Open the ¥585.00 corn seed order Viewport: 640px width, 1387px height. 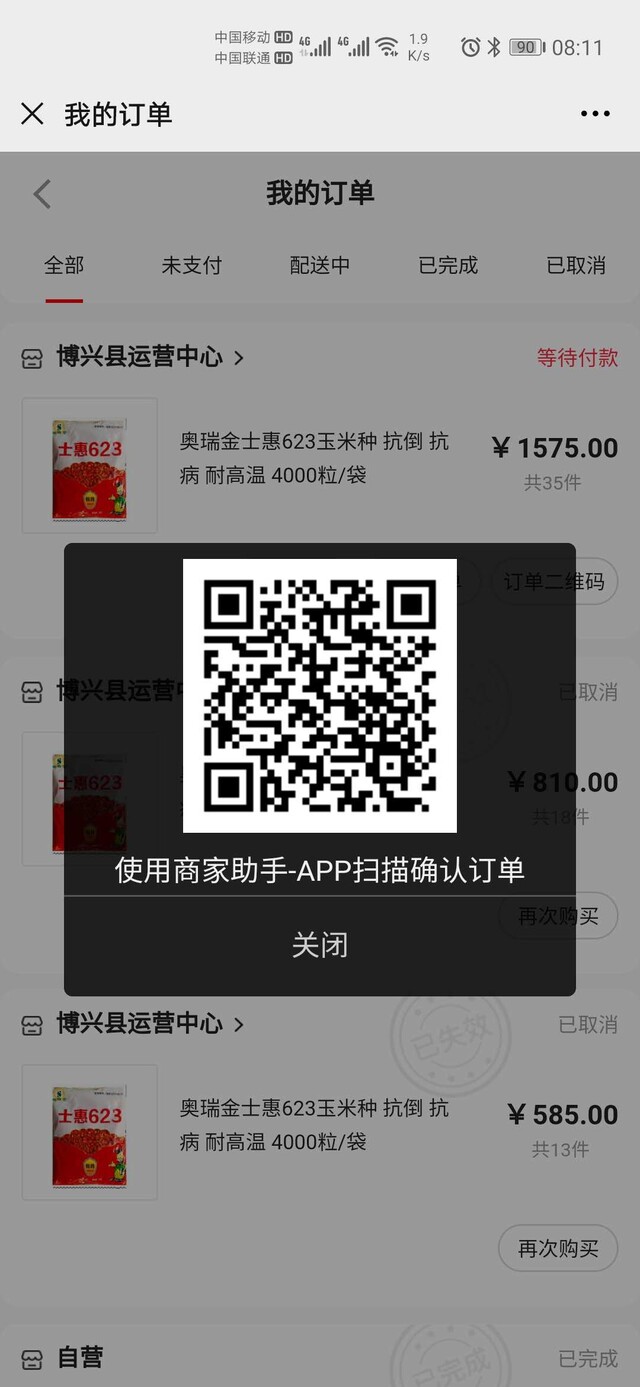(320, 1132)
